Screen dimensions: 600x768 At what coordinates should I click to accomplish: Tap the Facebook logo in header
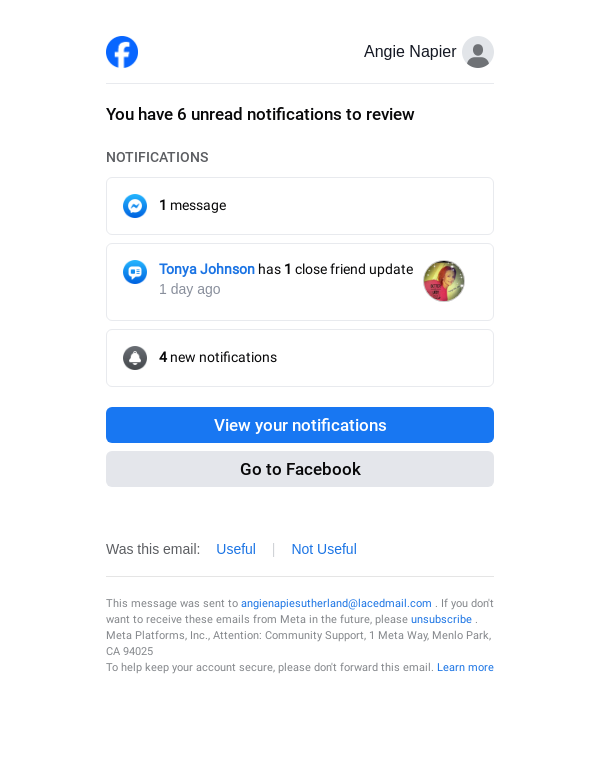click(122, 52)
